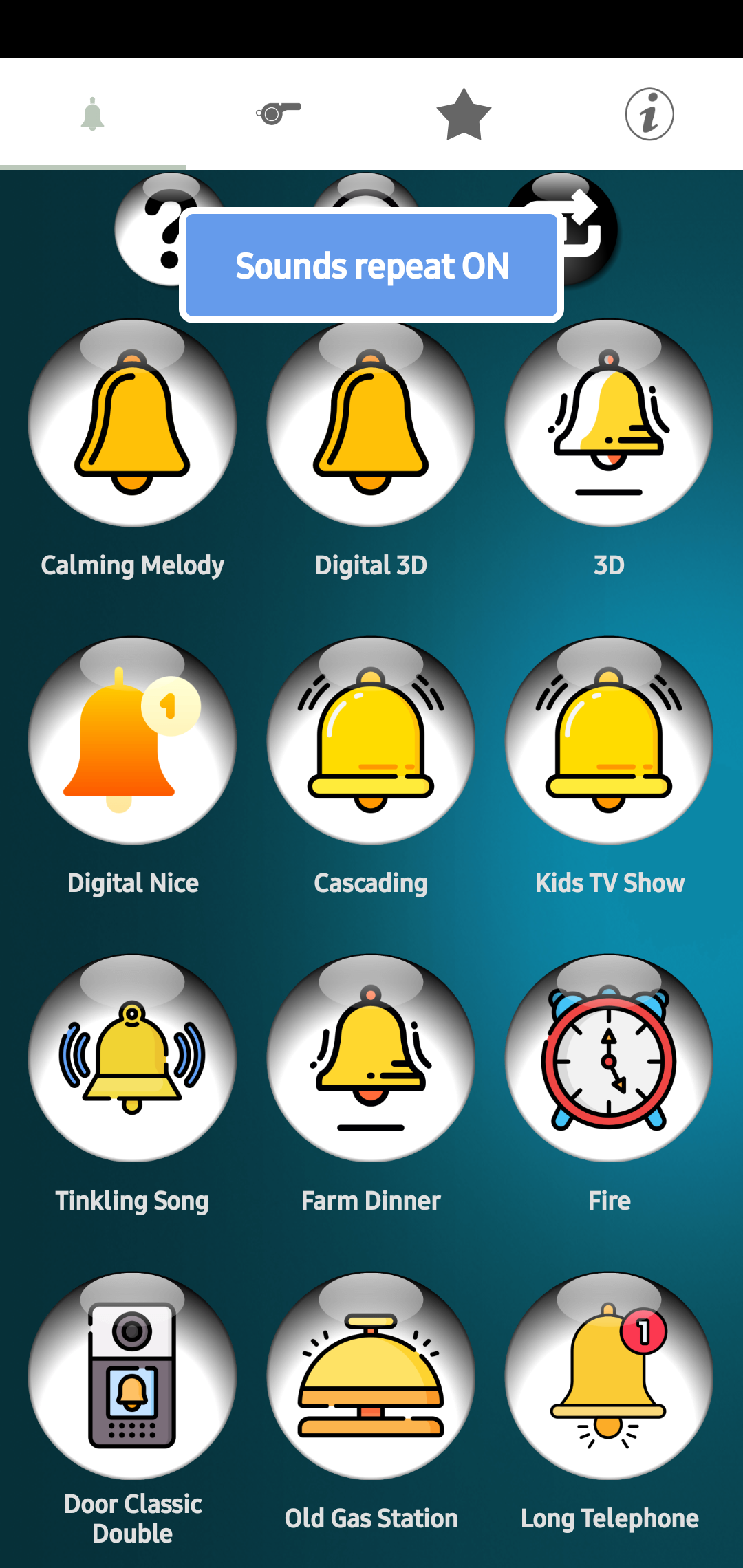Play the Kids TV Show sound
Viewport: 743px width, 1568px height.
pos(609,741)
